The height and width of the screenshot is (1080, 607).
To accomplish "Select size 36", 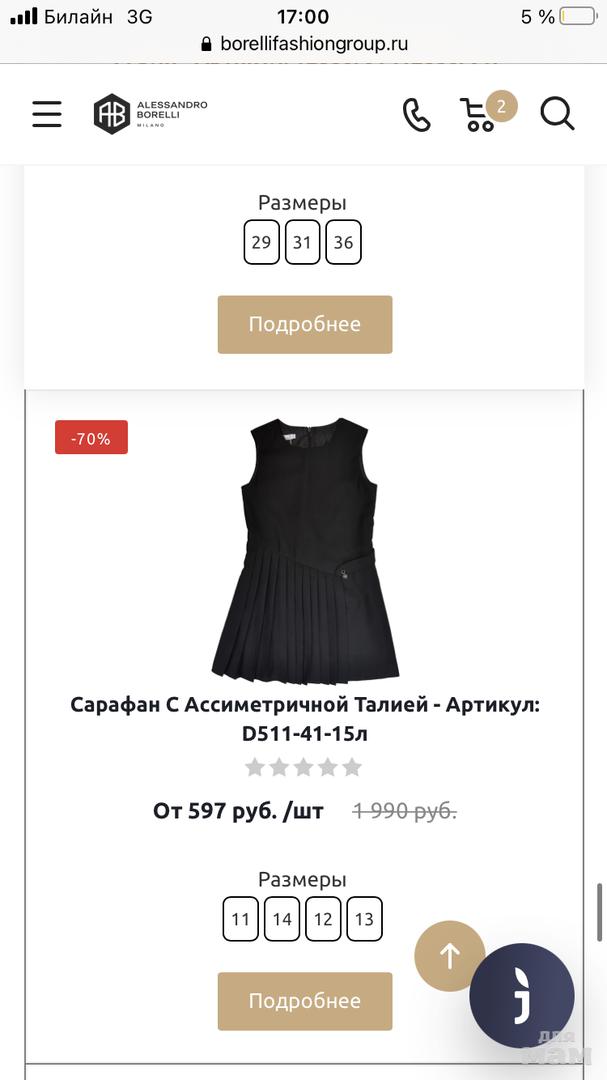I will tap(343, 242).
